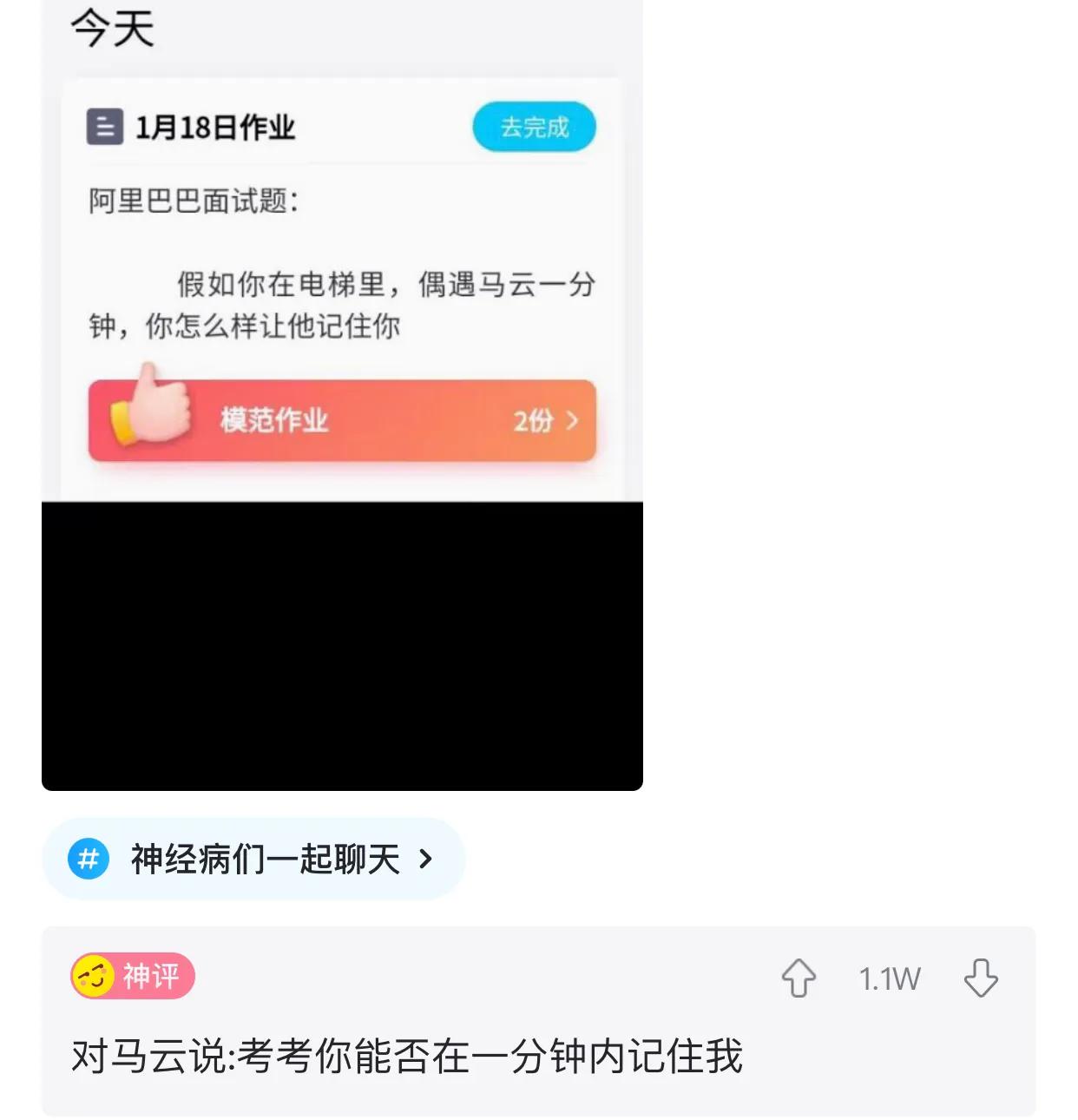Open the 1月18日作业 homework entry

click(216, 128)
